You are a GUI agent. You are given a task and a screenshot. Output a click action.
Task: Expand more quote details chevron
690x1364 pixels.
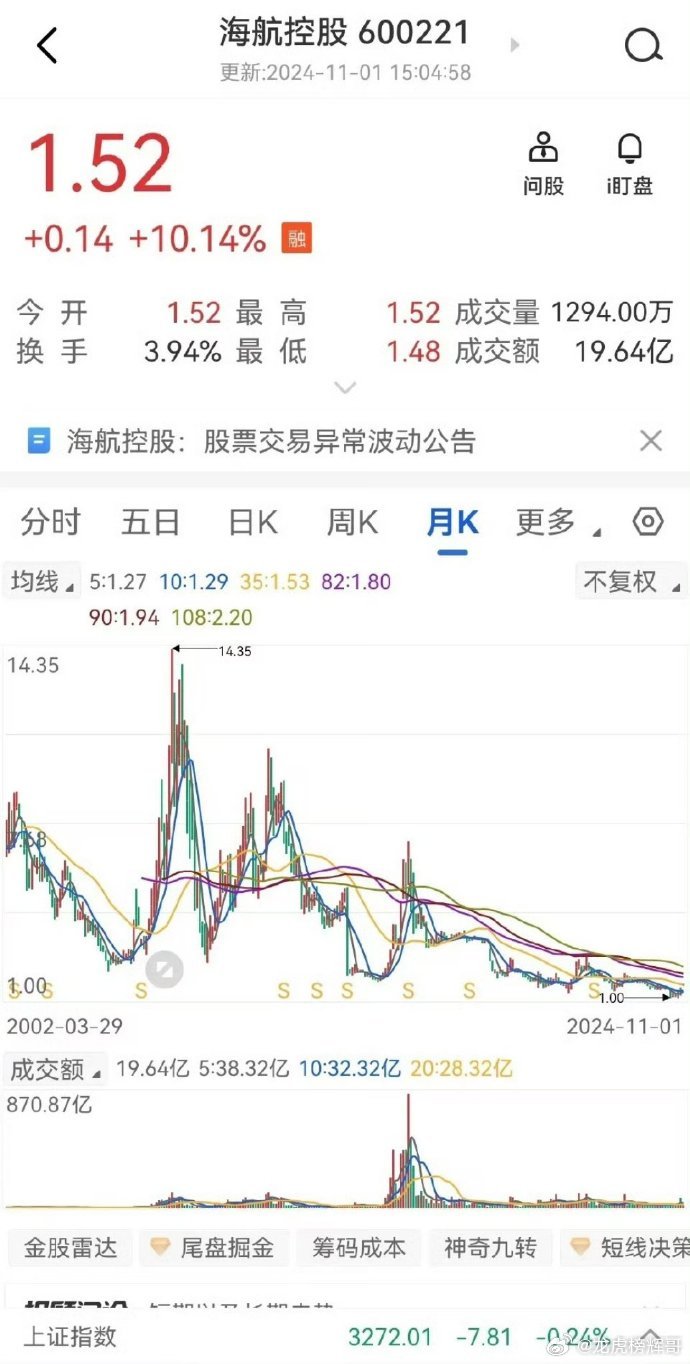point(344,388)
